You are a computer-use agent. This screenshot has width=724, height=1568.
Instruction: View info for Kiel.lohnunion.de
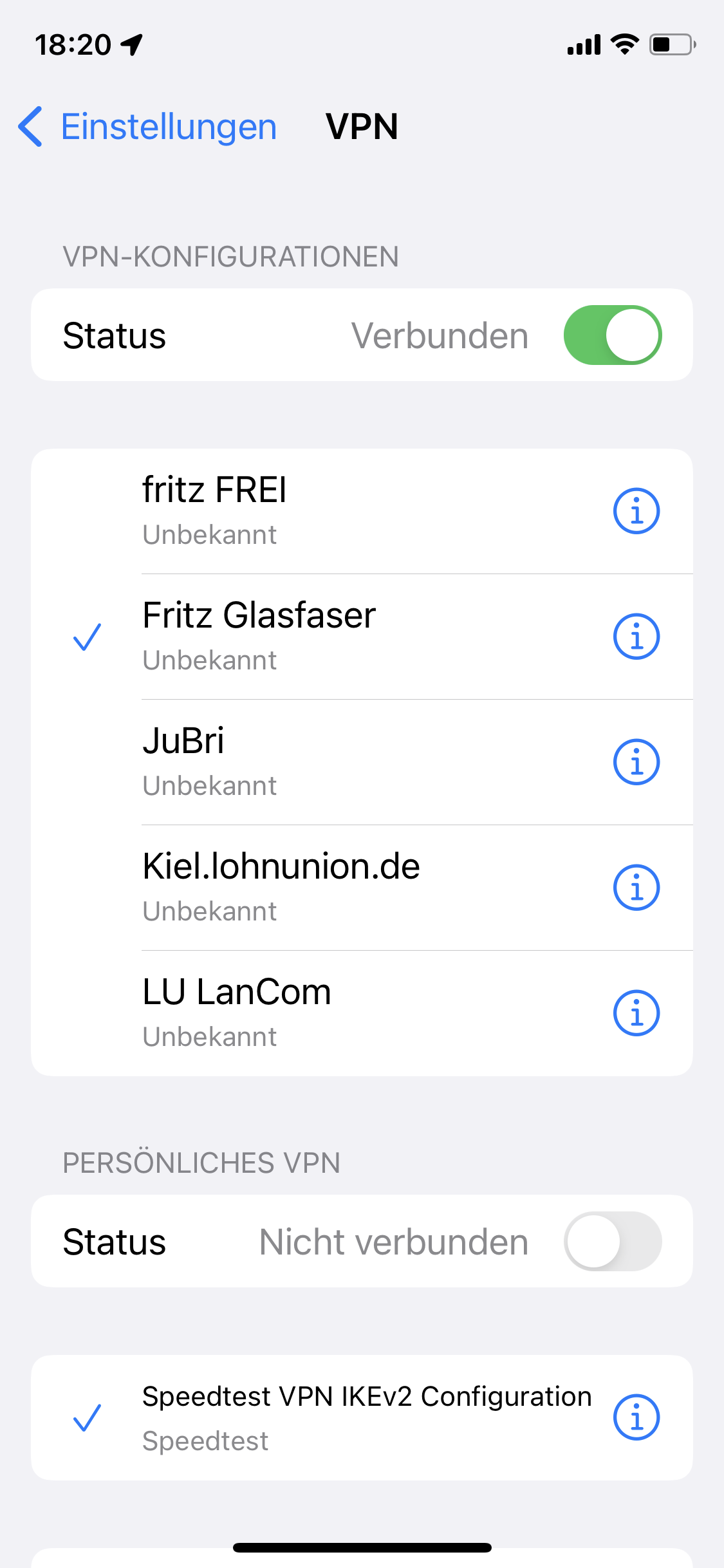636,888
